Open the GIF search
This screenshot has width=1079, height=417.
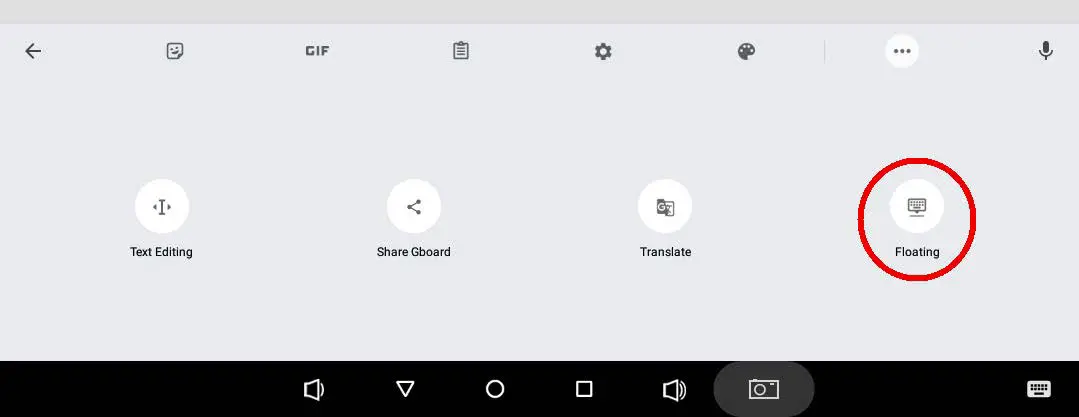click(317, 51)
